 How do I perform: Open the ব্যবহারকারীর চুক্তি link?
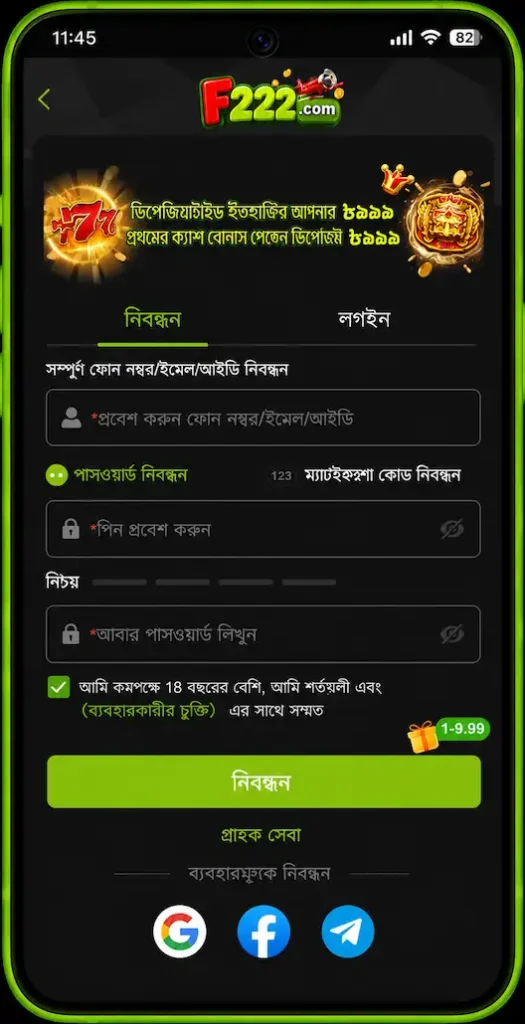point(149,711)
